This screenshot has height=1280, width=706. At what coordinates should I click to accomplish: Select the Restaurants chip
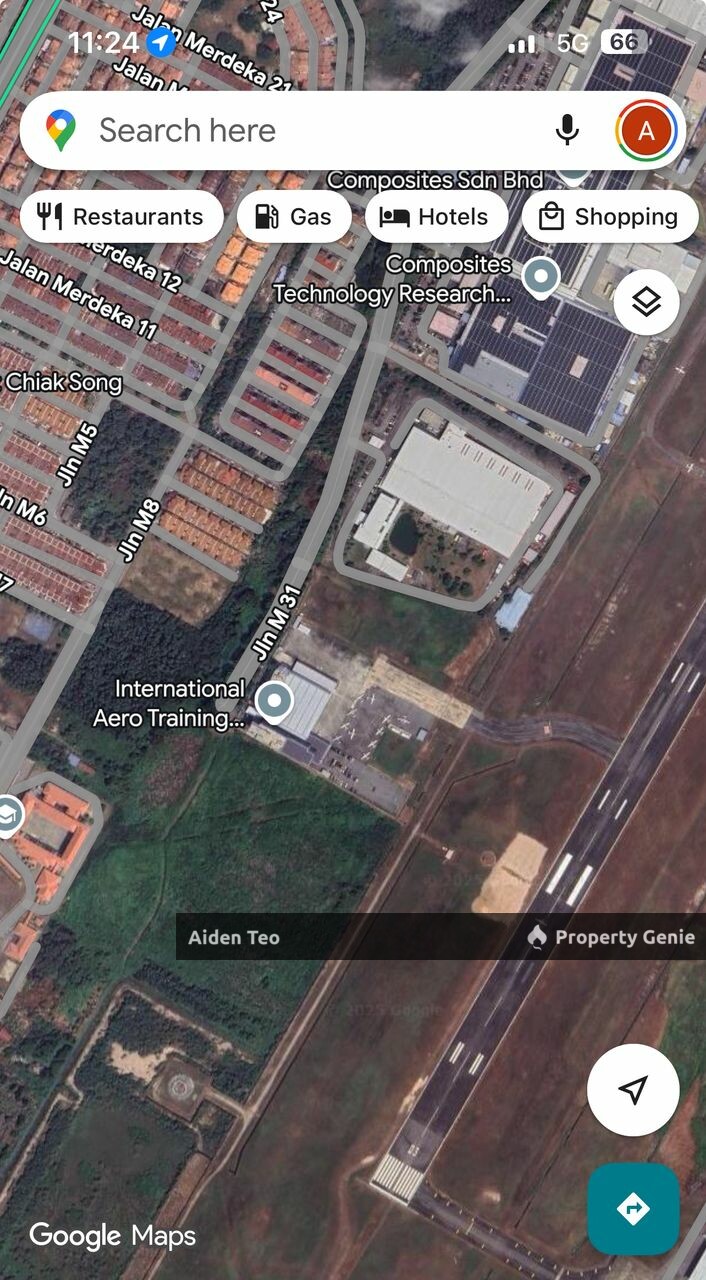(x=121, y=217)
